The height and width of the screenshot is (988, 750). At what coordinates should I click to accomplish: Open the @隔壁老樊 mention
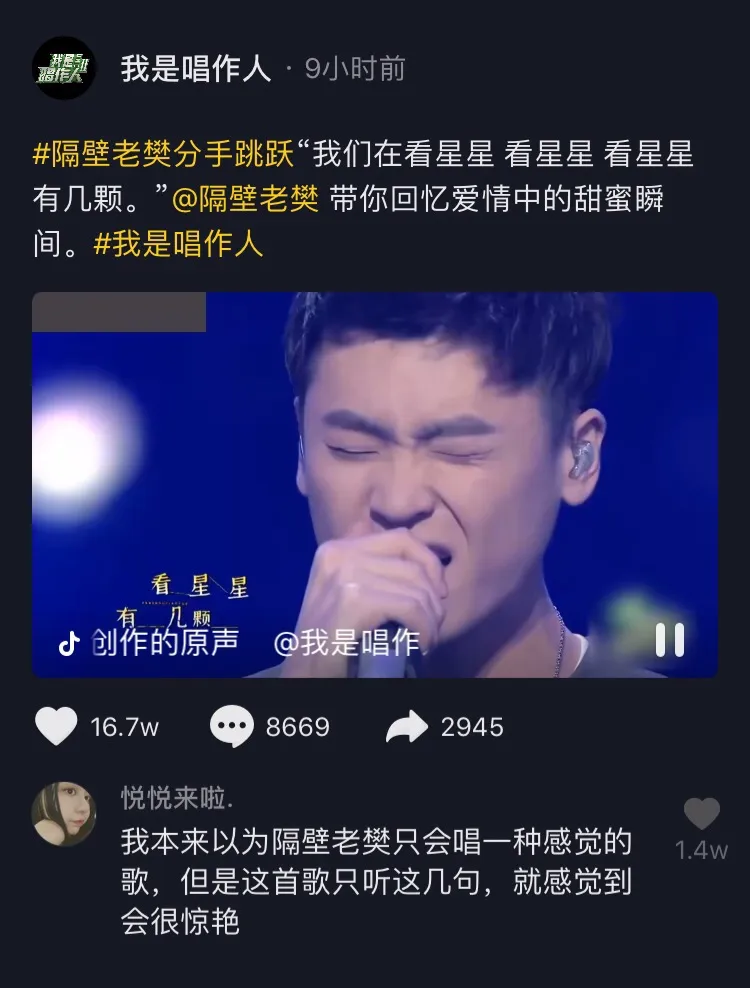(x=245, y=200)
